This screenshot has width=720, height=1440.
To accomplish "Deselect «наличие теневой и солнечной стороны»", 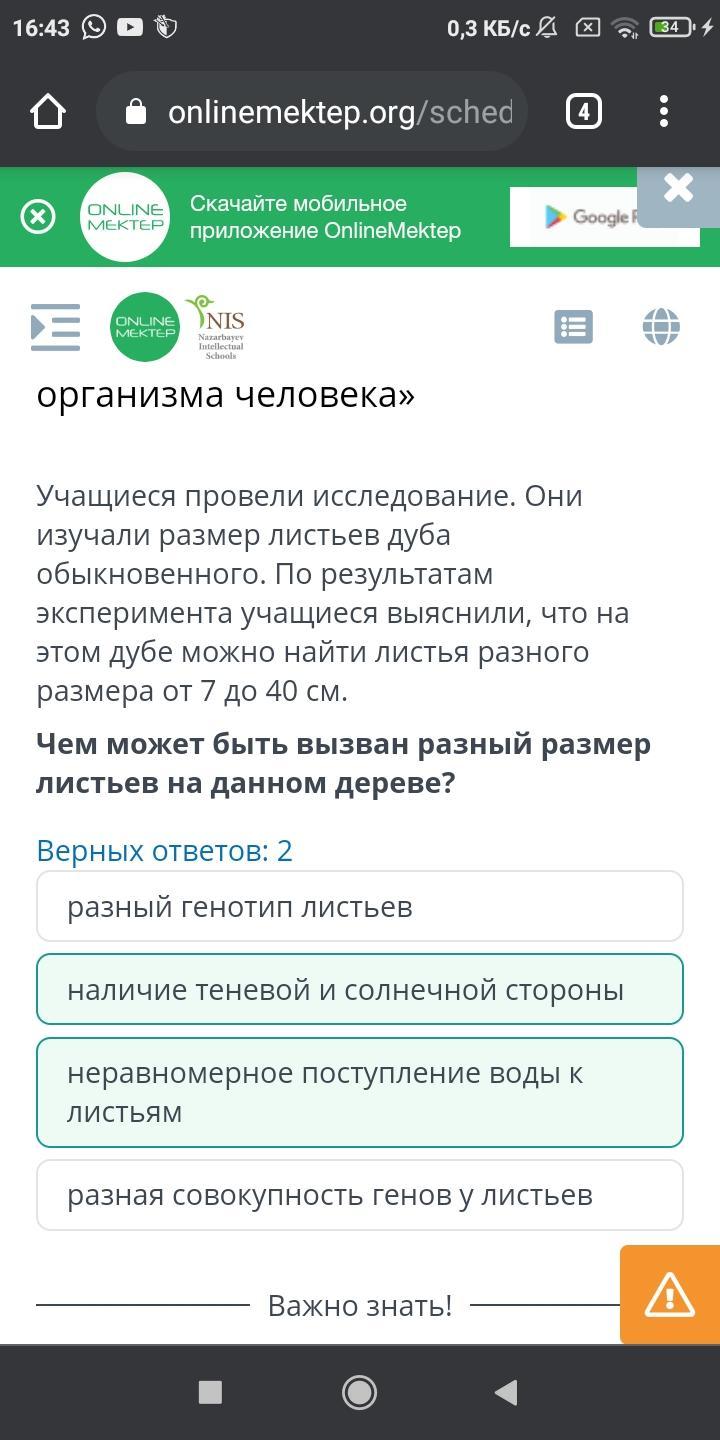I will click(360, 989).
